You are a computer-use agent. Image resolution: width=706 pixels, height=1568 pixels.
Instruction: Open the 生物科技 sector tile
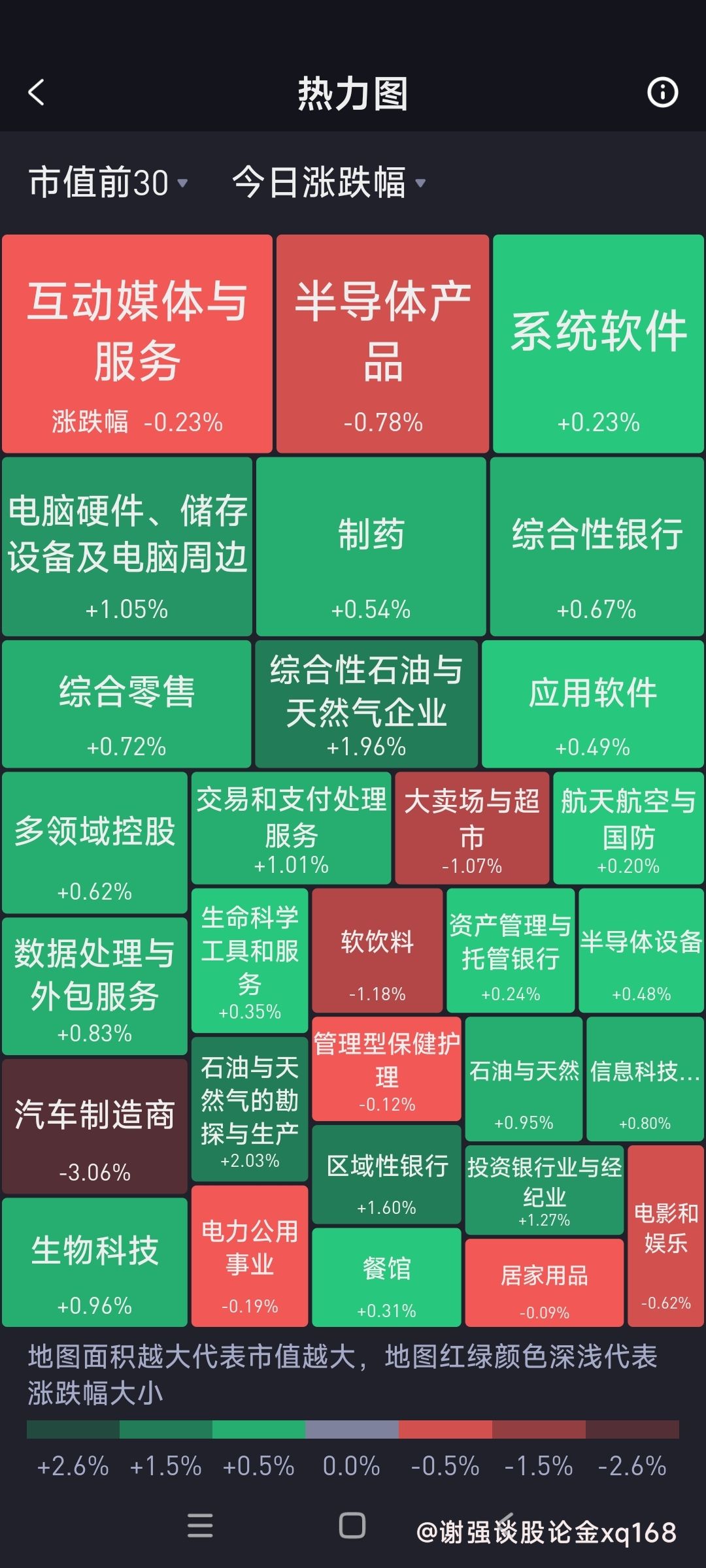pos(95,1262)
